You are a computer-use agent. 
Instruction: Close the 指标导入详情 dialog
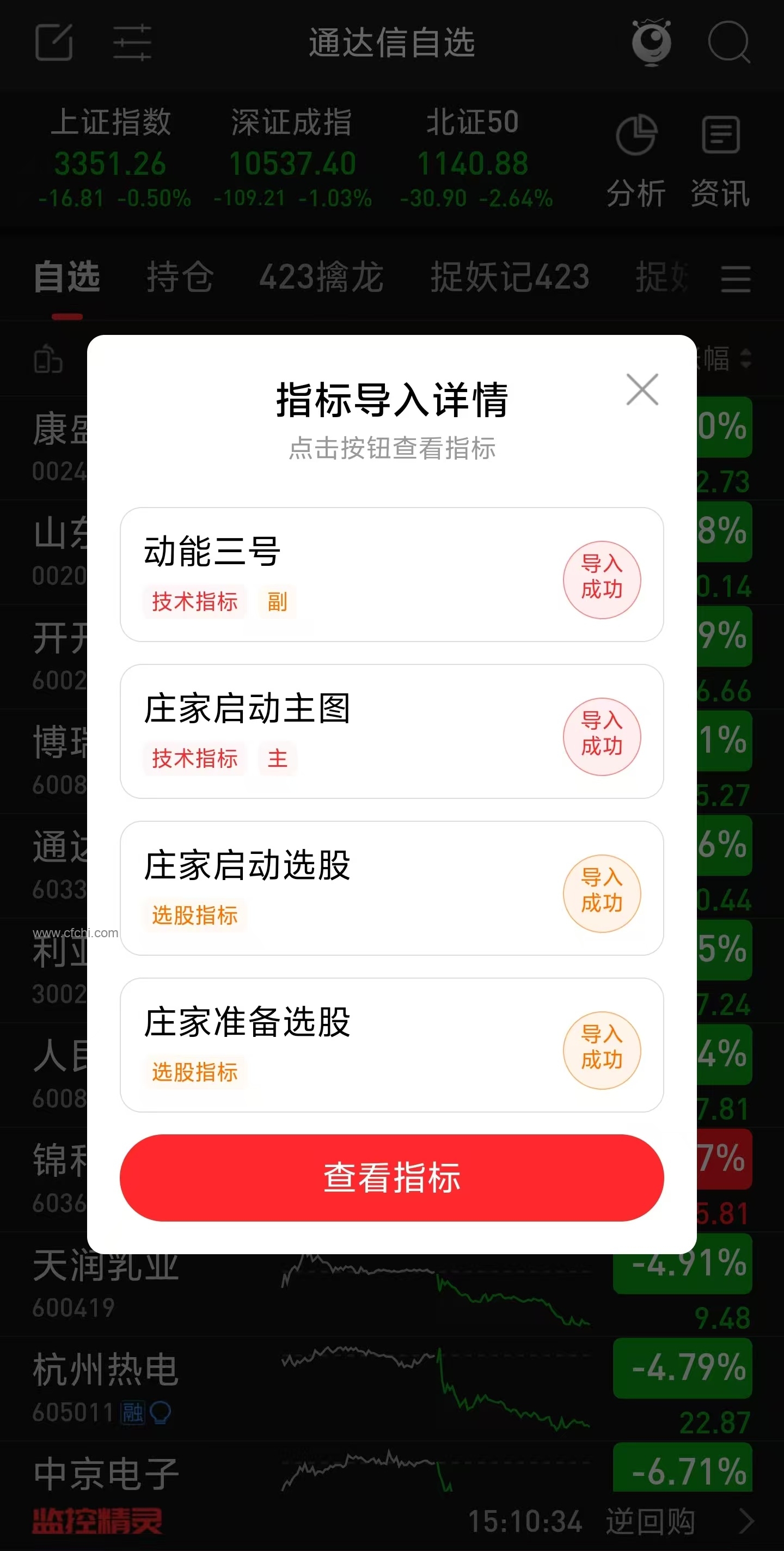click(x=642, y=389)
